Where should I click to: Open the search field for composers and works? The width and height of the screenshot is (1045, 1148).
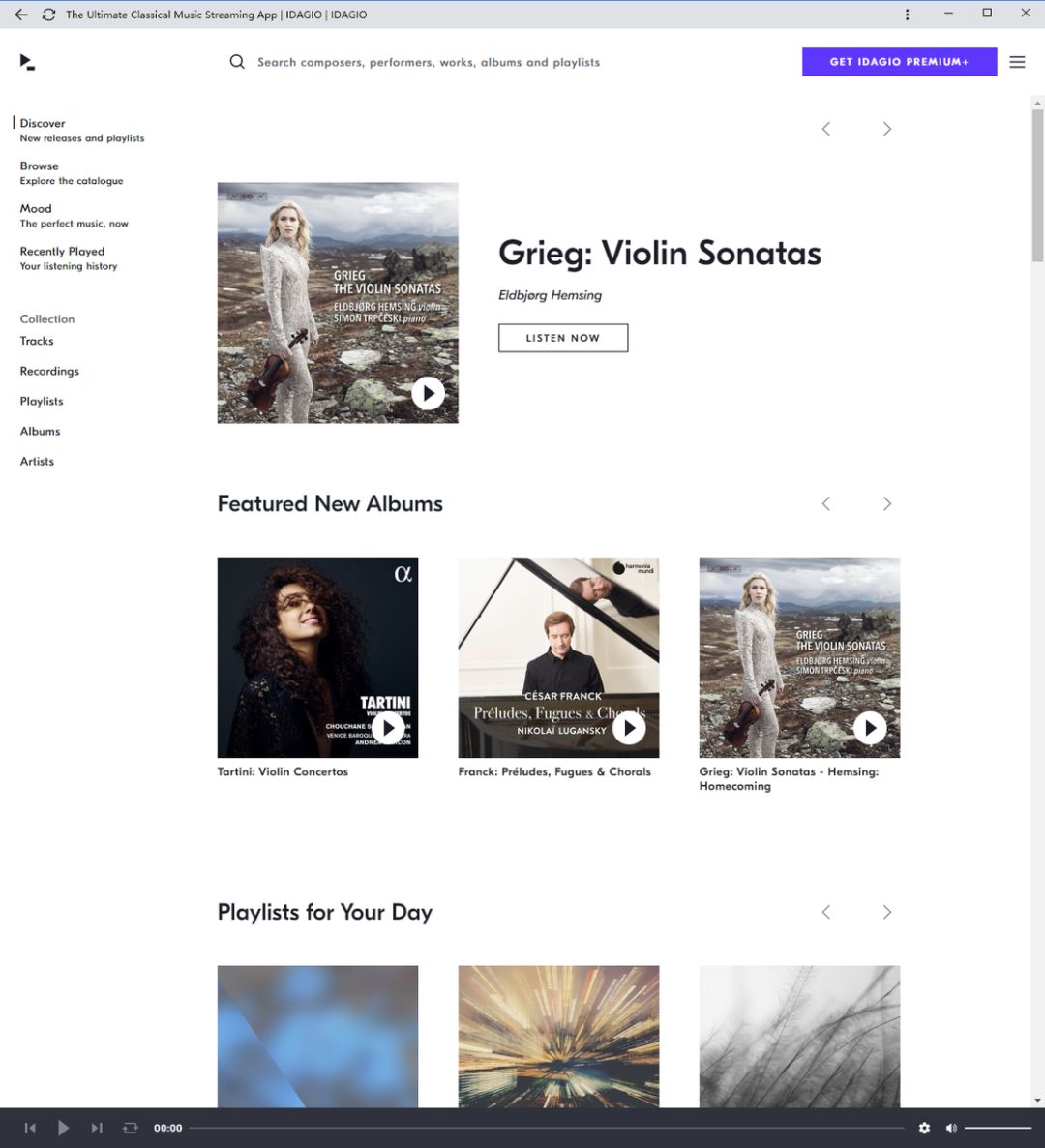pos(428,62)
